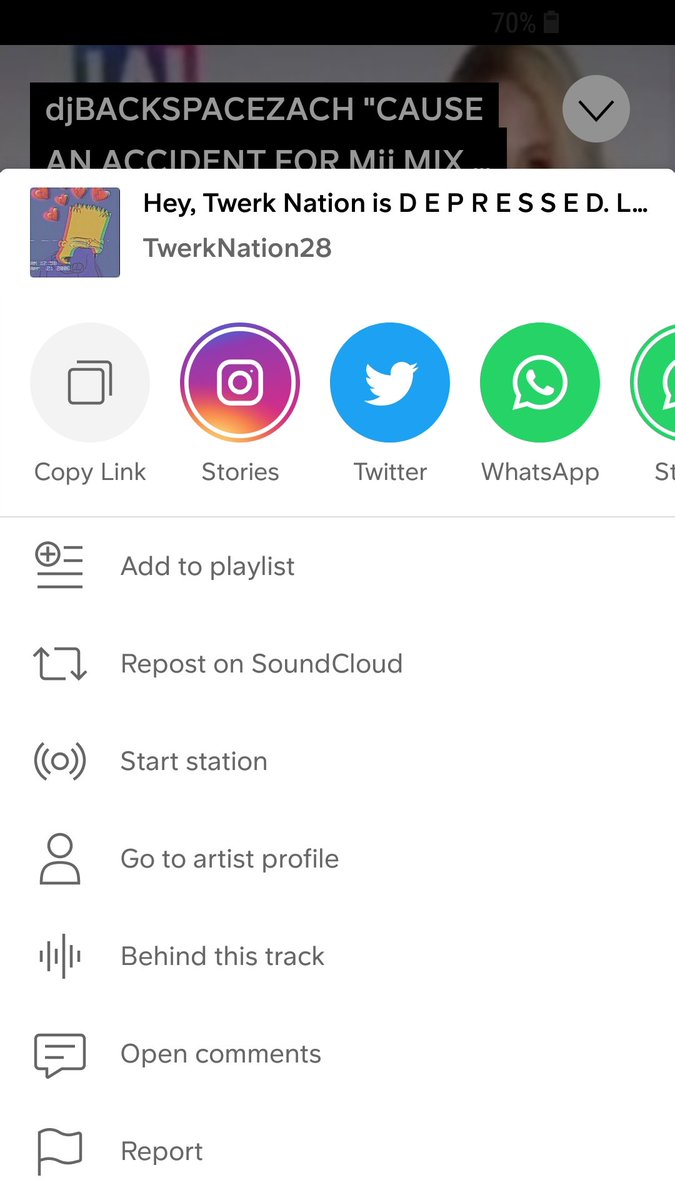Screen dimensions: 675x1200
Task: Open comments for this track
Action: click(220, 1054)
